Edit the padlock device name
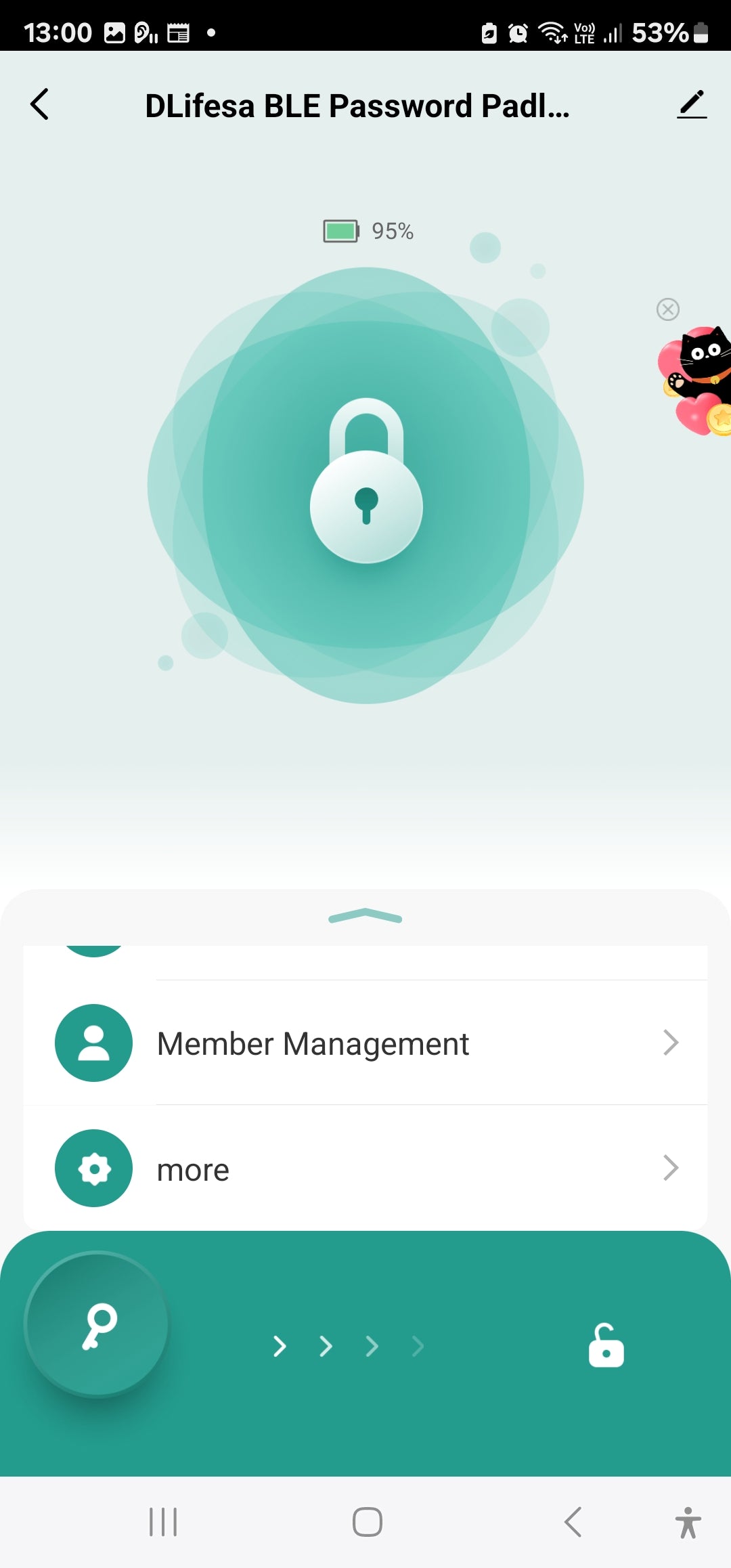This screenshot has height=1568, width=731. pos(691,105)
